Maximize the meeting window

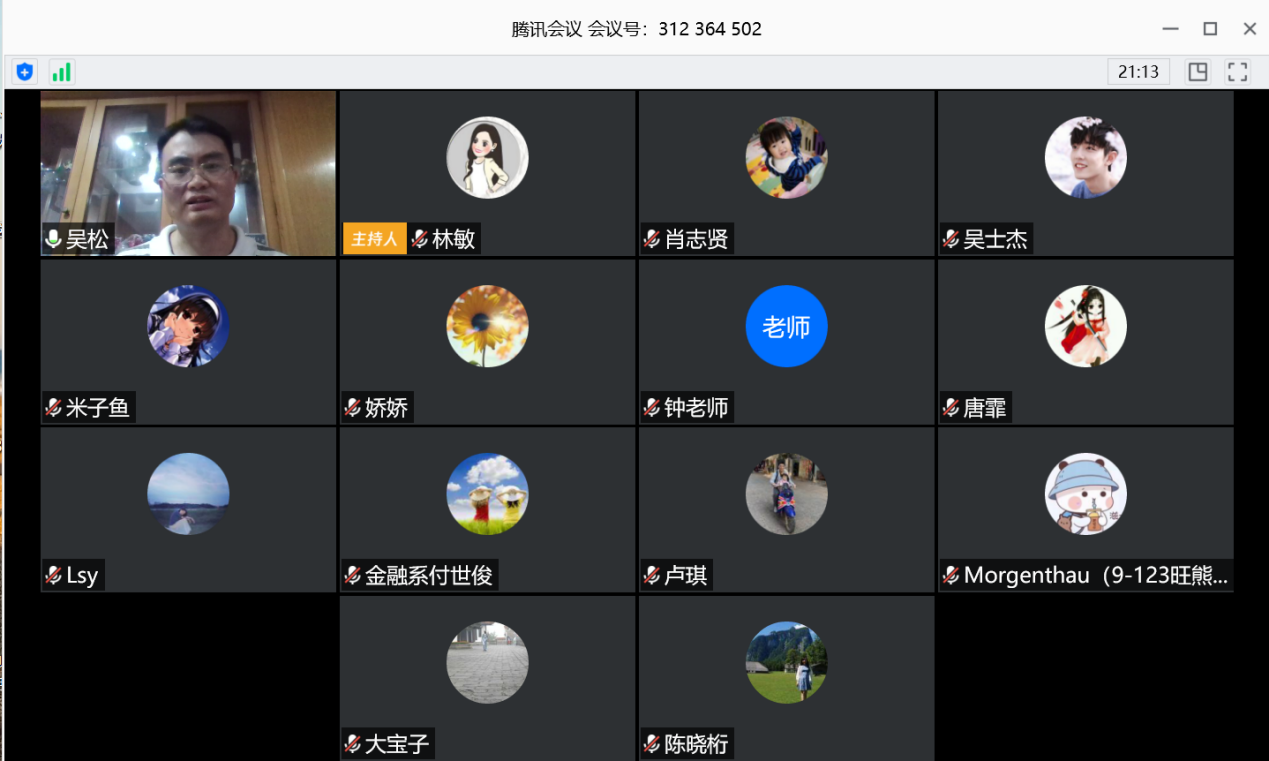click(x=1210, y=29)
